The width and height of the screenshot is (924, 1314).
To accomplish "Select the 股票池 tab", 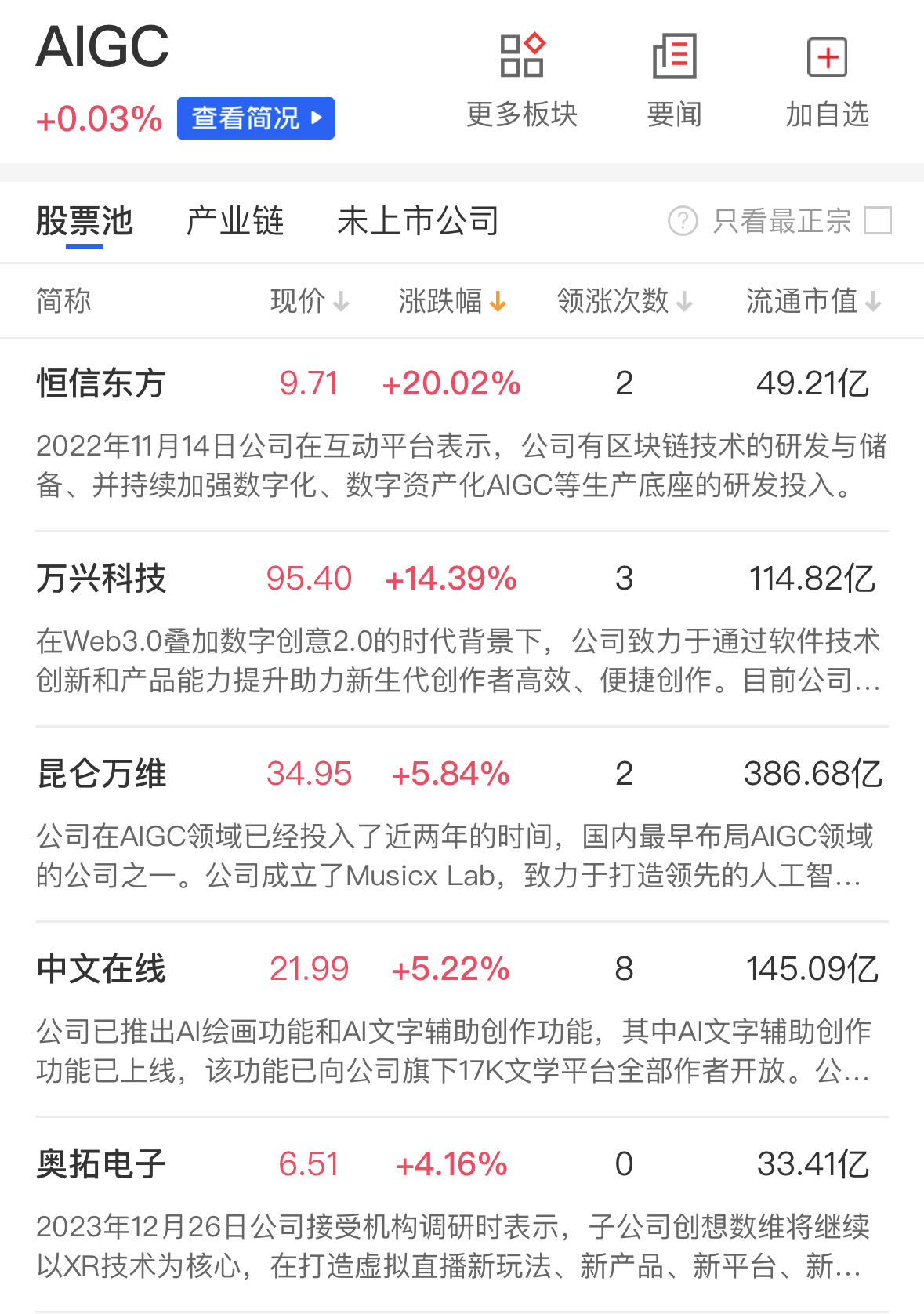I will pos(85,221).
